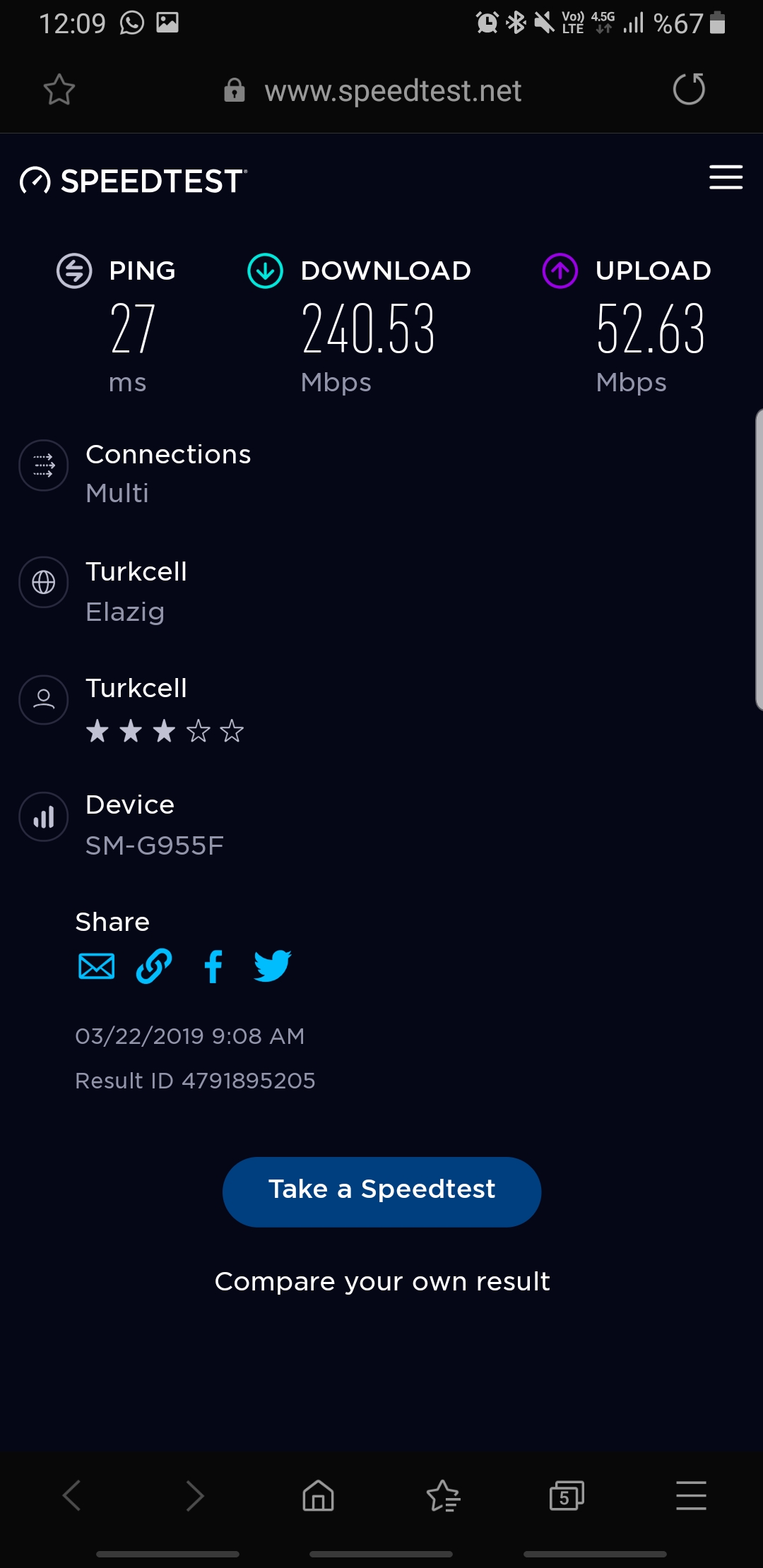
Task: Open the browser tools menu
Action: [691, 1495]
